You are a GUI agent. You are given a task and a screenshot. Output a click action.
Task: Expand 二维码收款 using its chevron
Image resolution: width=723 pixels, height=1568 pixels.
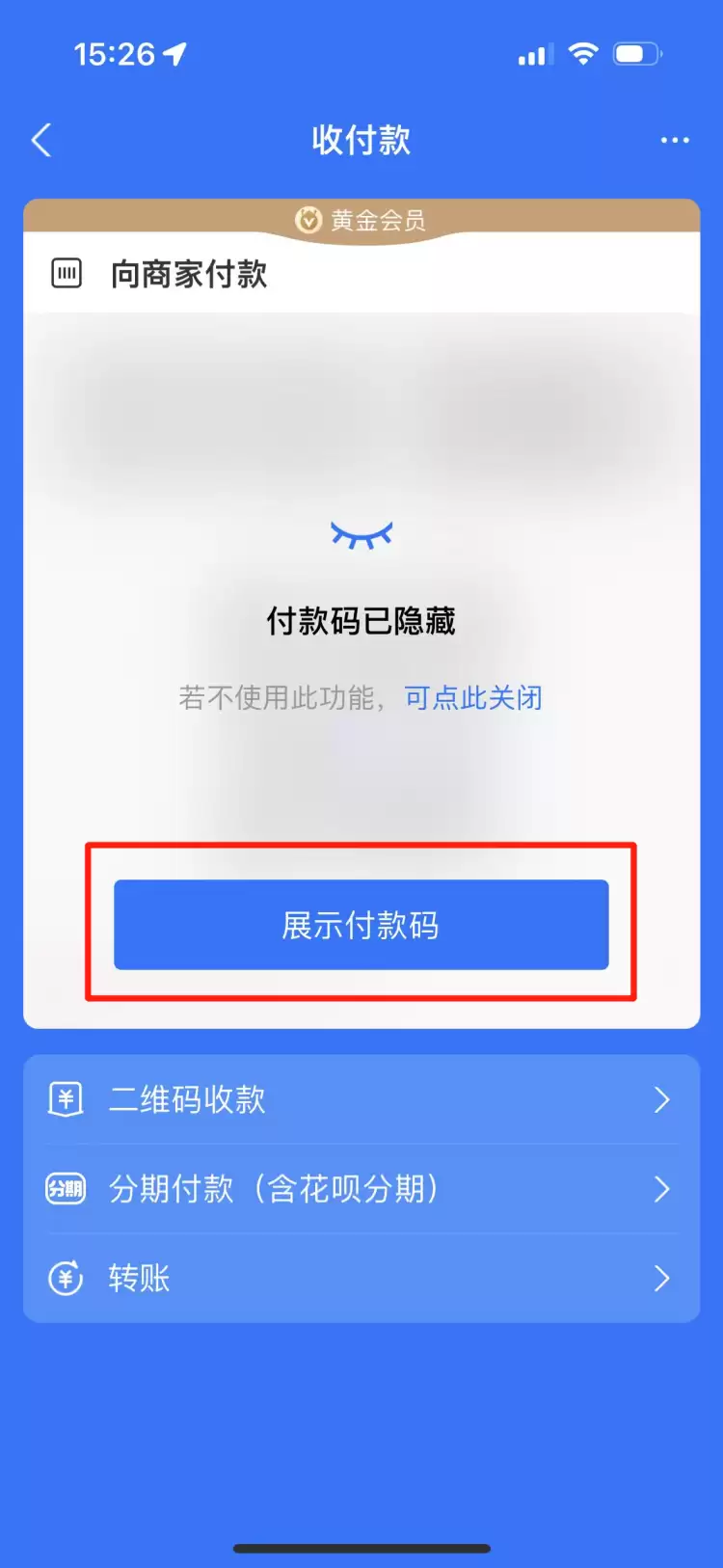coord(661,1098)
